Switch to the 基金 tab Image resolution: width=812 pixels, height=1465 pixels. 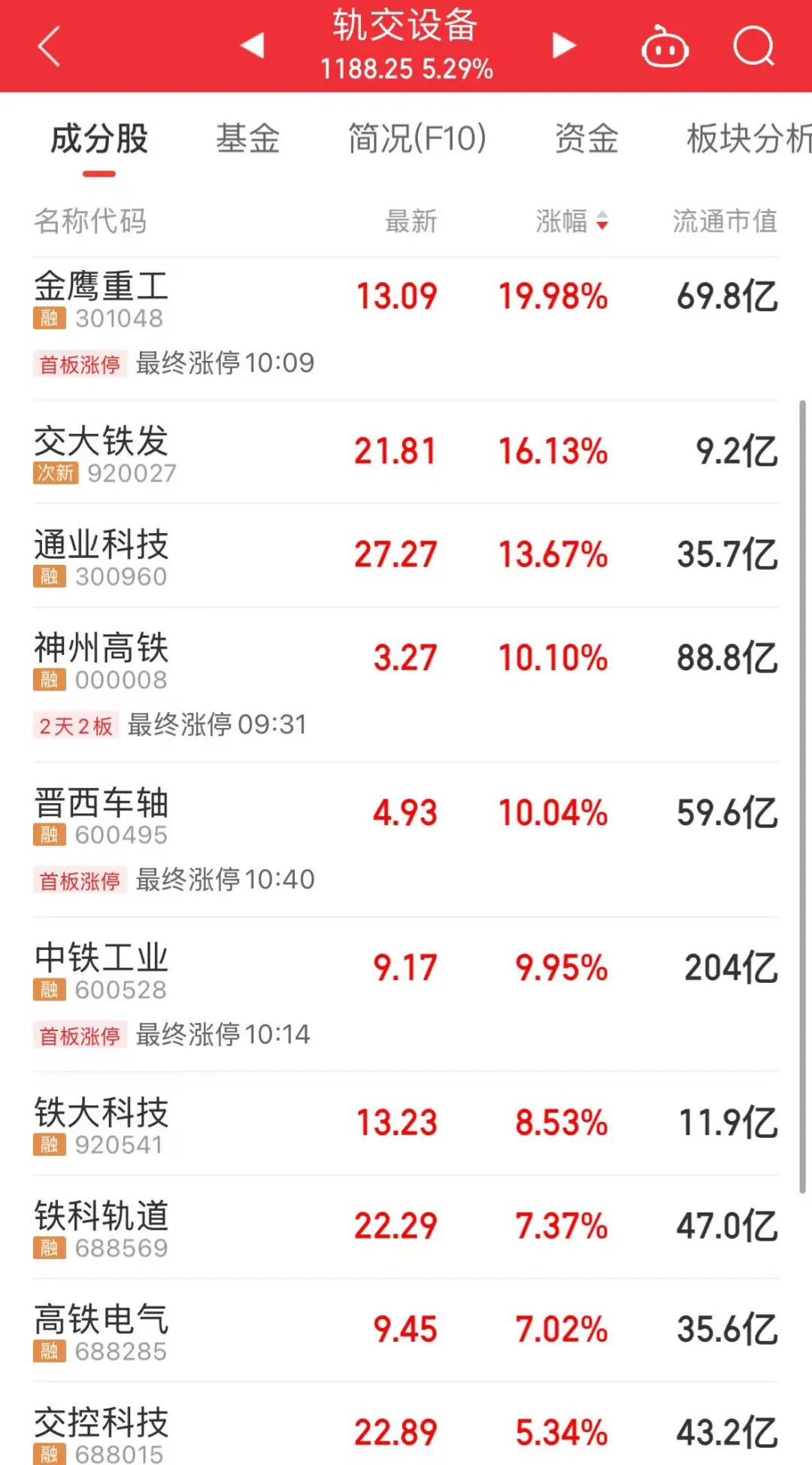point(248,139)
